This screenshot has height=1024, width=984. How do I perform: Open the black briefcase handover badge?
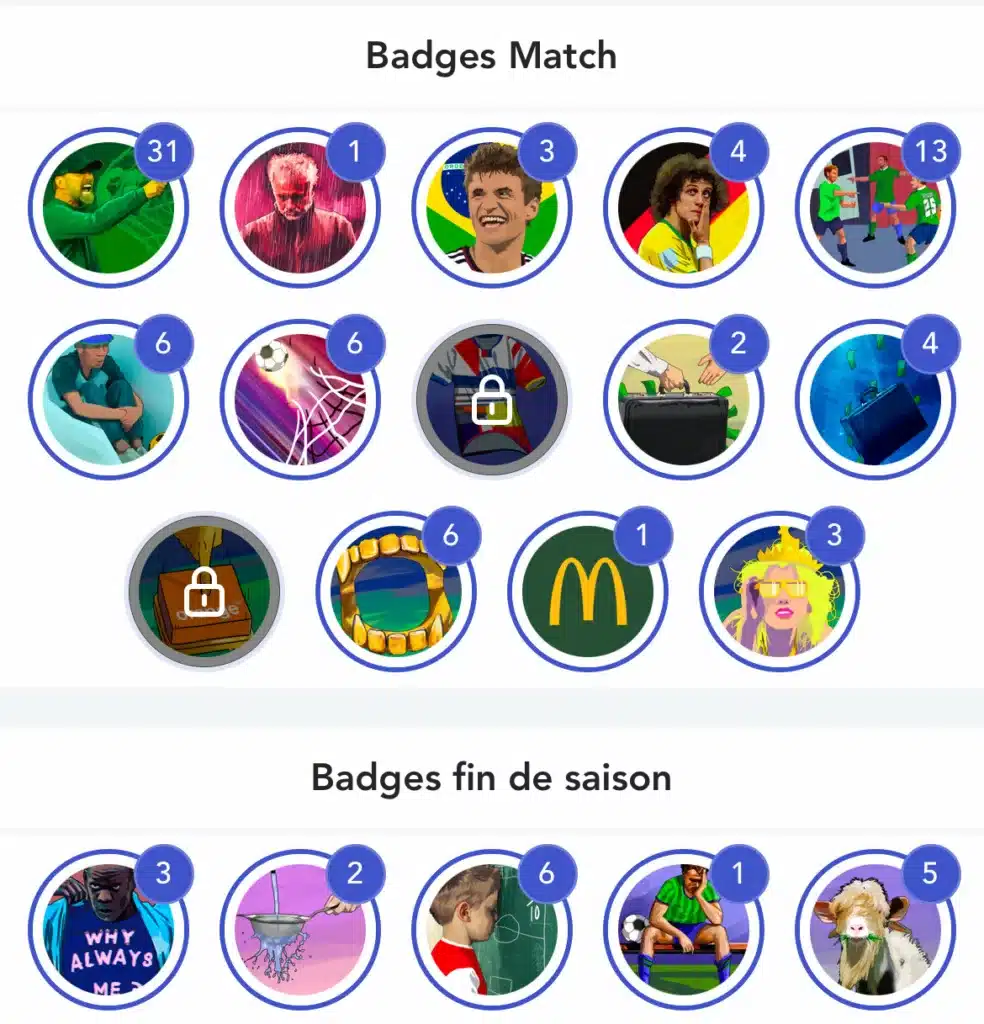click(684, 400)
